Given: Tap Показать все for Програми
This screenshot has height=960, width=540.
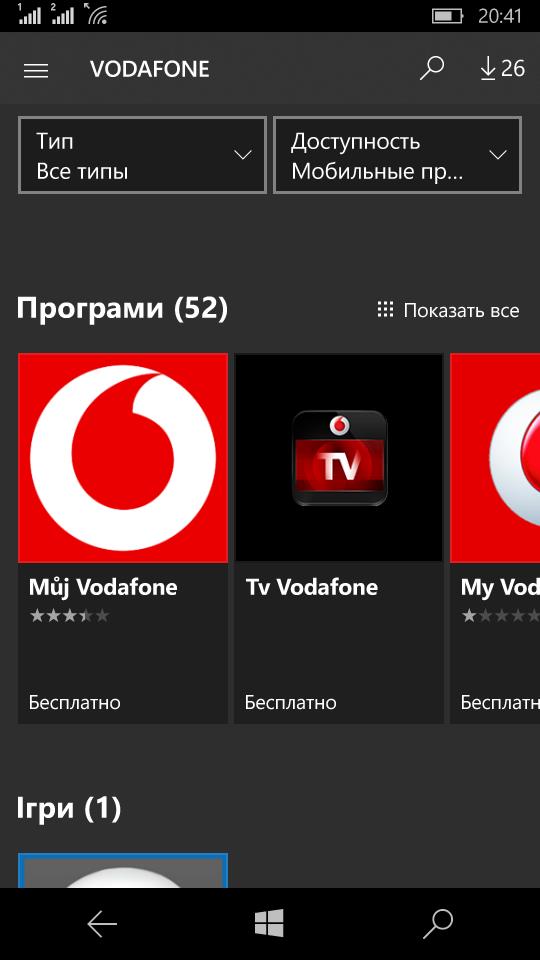Looking at the screenshot, I should [448, 310].
